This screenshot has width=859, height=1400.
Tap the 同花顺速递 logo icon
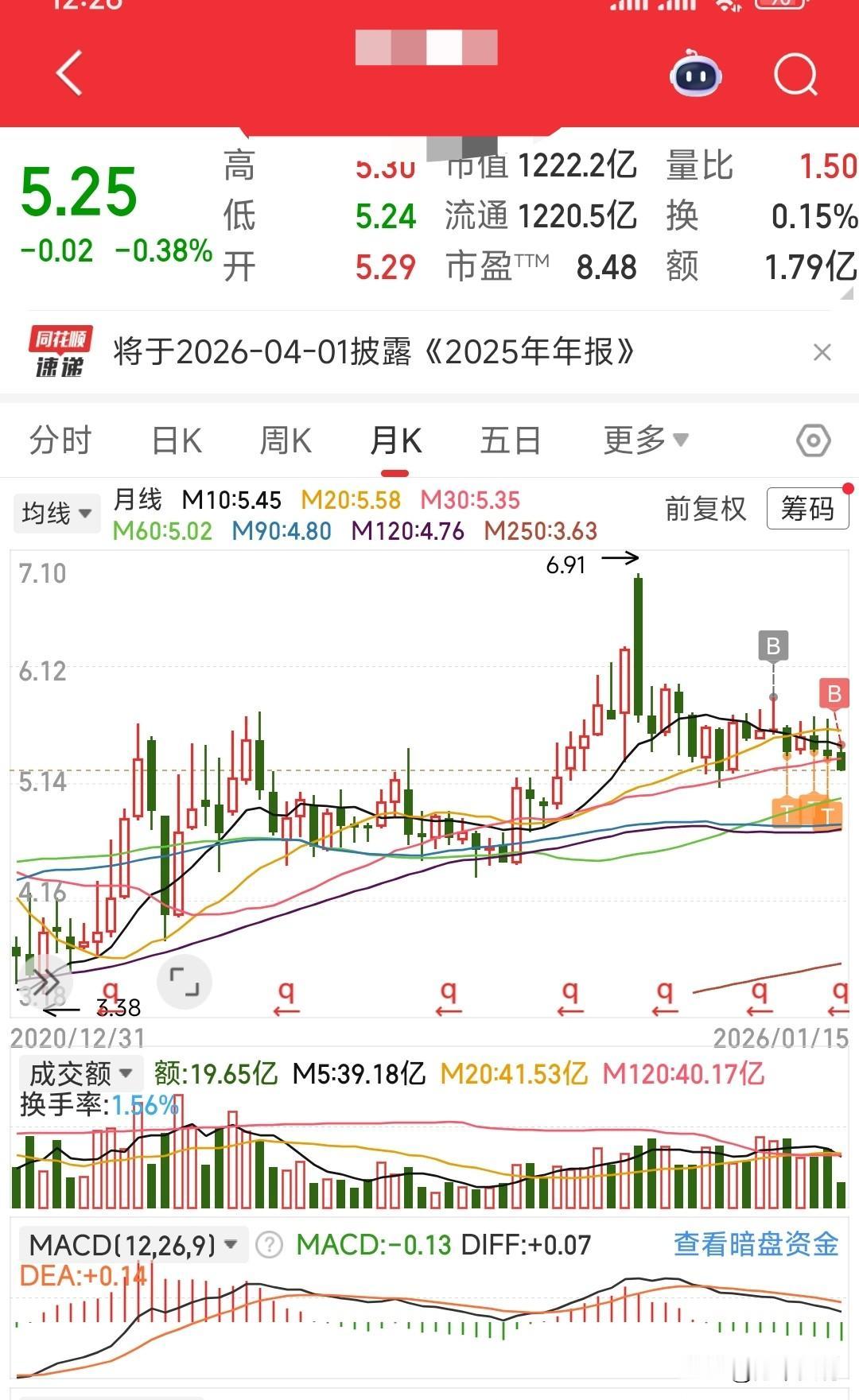click(60, 350)
